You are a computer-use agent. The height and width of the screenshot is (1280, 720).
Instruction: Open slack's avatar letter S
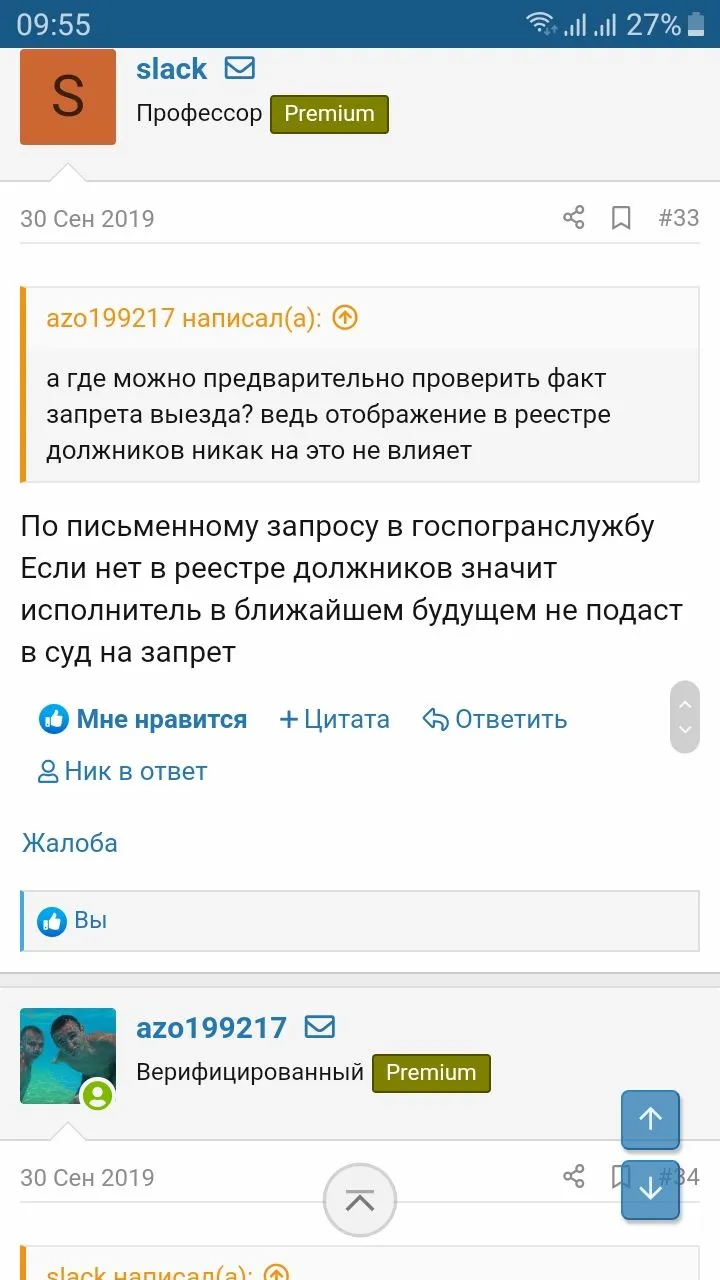pyautogui.click(x=67, y=97)
